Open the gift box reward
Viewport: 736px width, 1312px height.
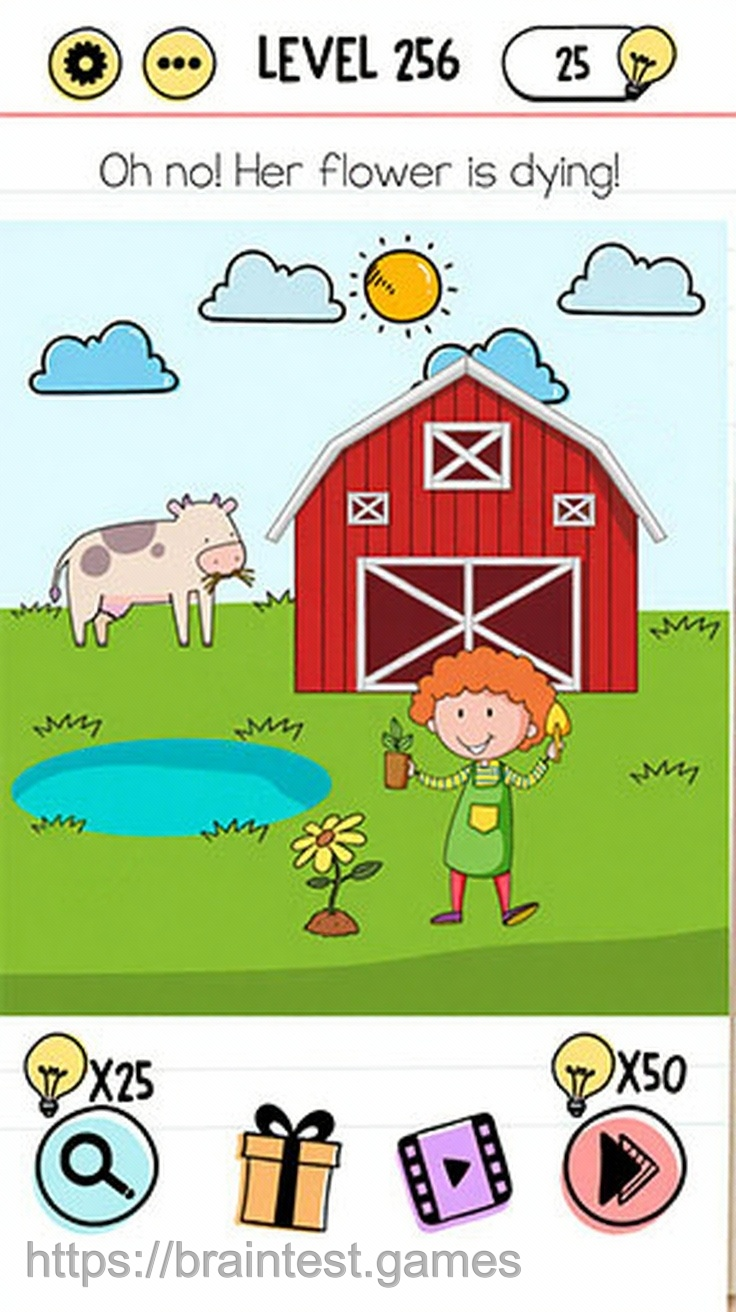289,1168
